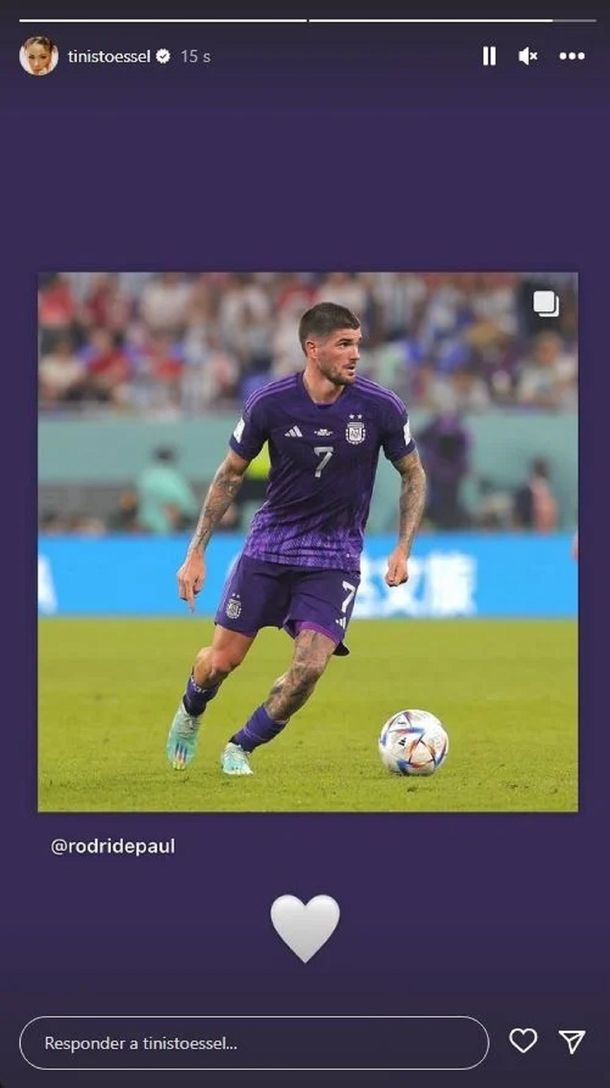Pause the story playback
The height and width of the screenshot is (1088, 610).
pyautogui.click(x=489, y=57)
